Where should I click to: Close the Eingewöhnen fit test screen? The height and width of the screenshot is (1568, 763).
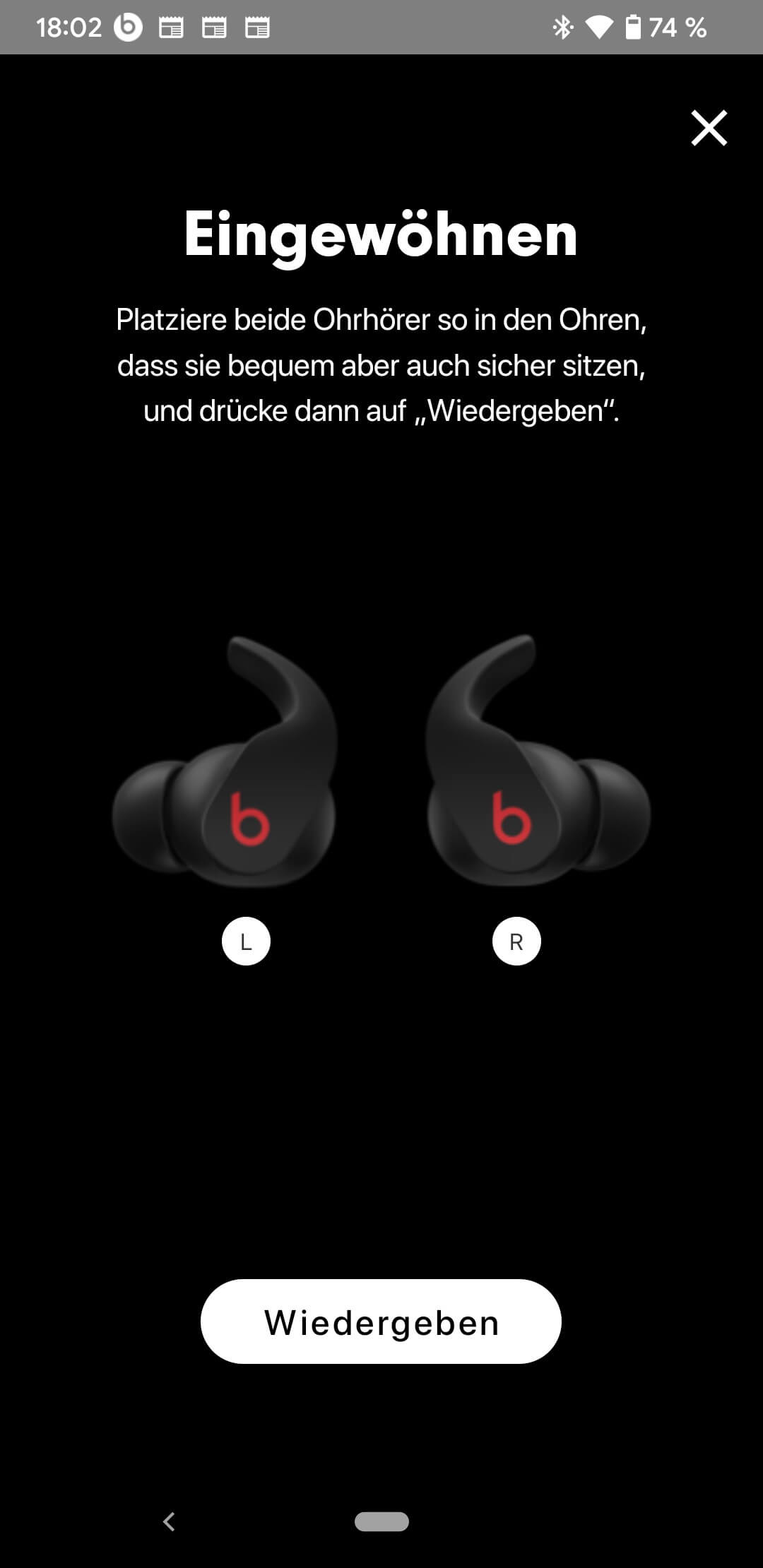(709, 128)
